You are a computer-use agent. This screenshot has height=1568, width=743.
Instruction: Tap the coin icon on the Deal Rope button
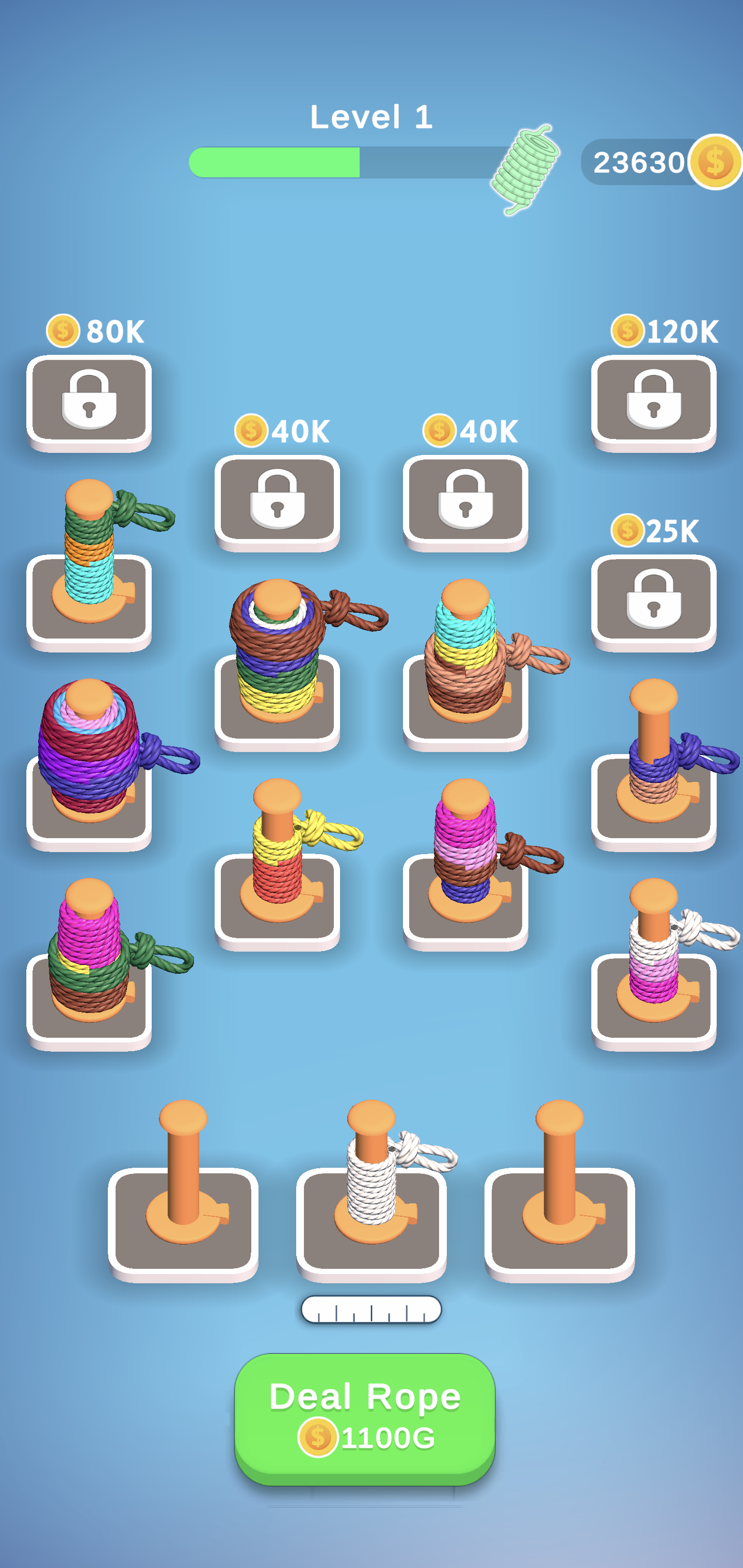(318, 1437)
